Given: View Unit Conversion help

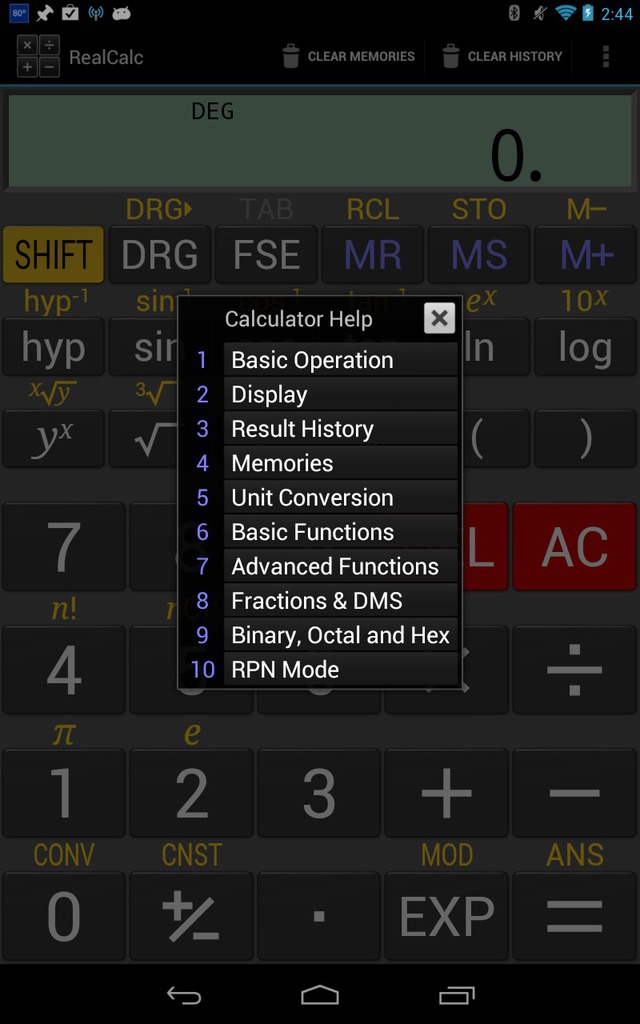Looking at the screenshot, I should click(x=340, y=498).
